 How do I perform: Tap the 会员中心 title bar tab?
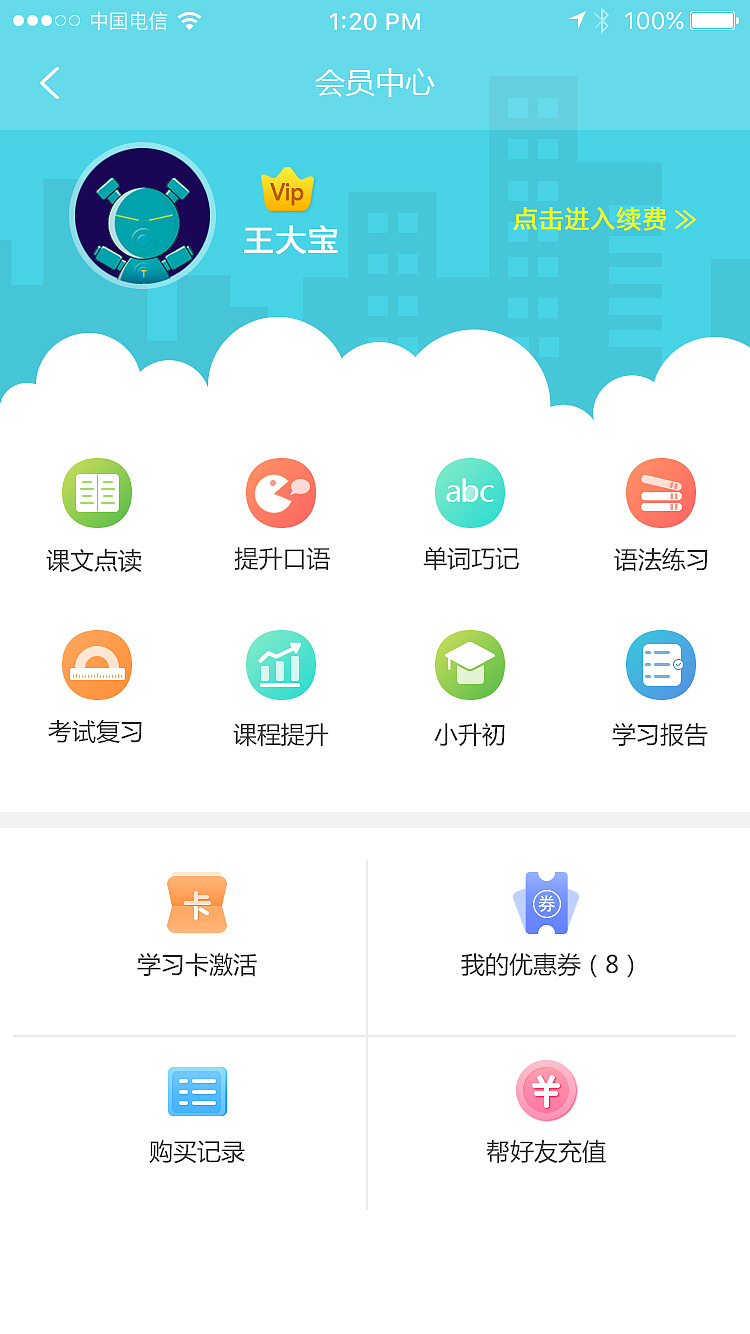pos(375,83)
